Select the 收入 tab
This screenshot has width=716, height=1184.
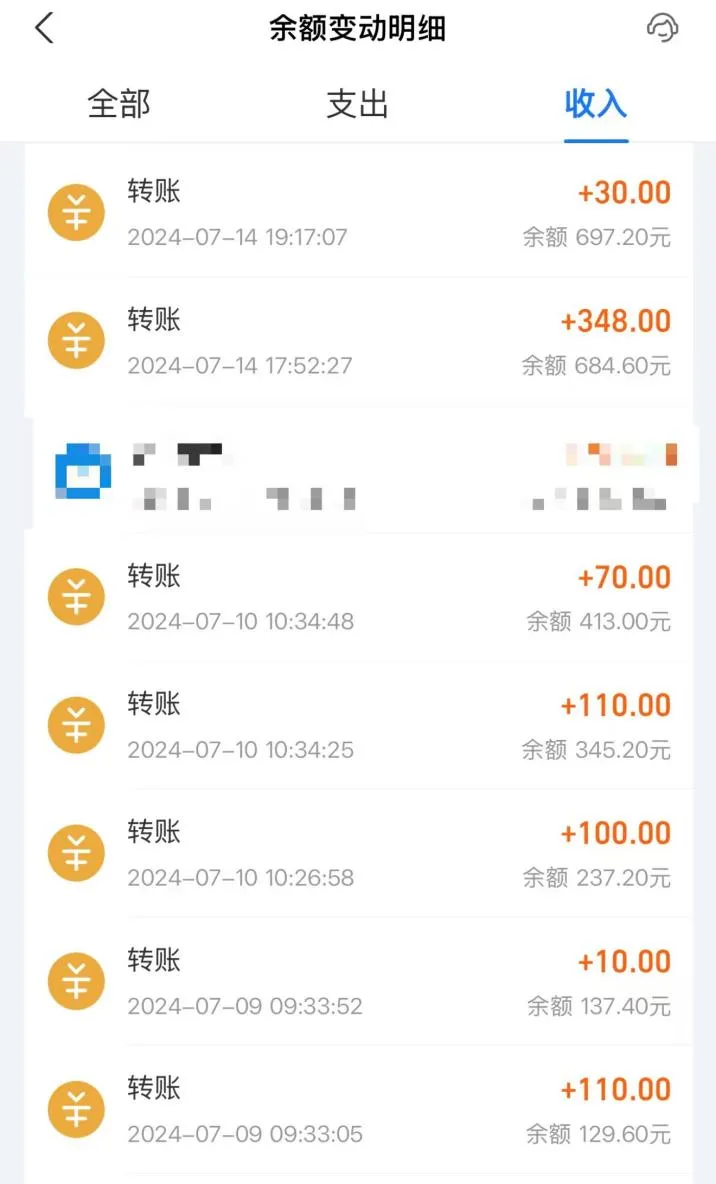point(596,104)
